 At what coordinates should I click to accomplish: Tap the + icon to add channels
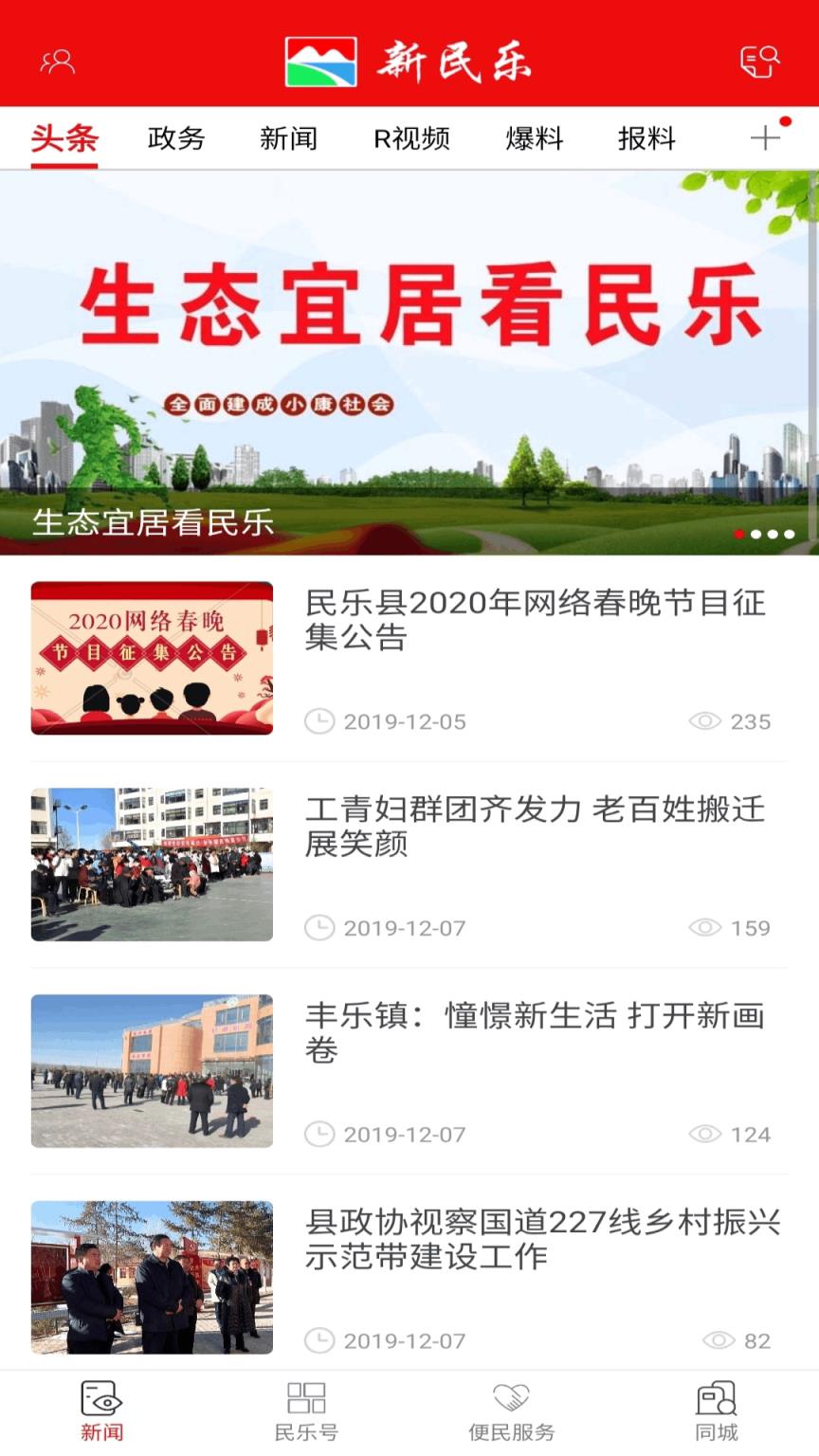pyautogui.click(x=764, y=137)
